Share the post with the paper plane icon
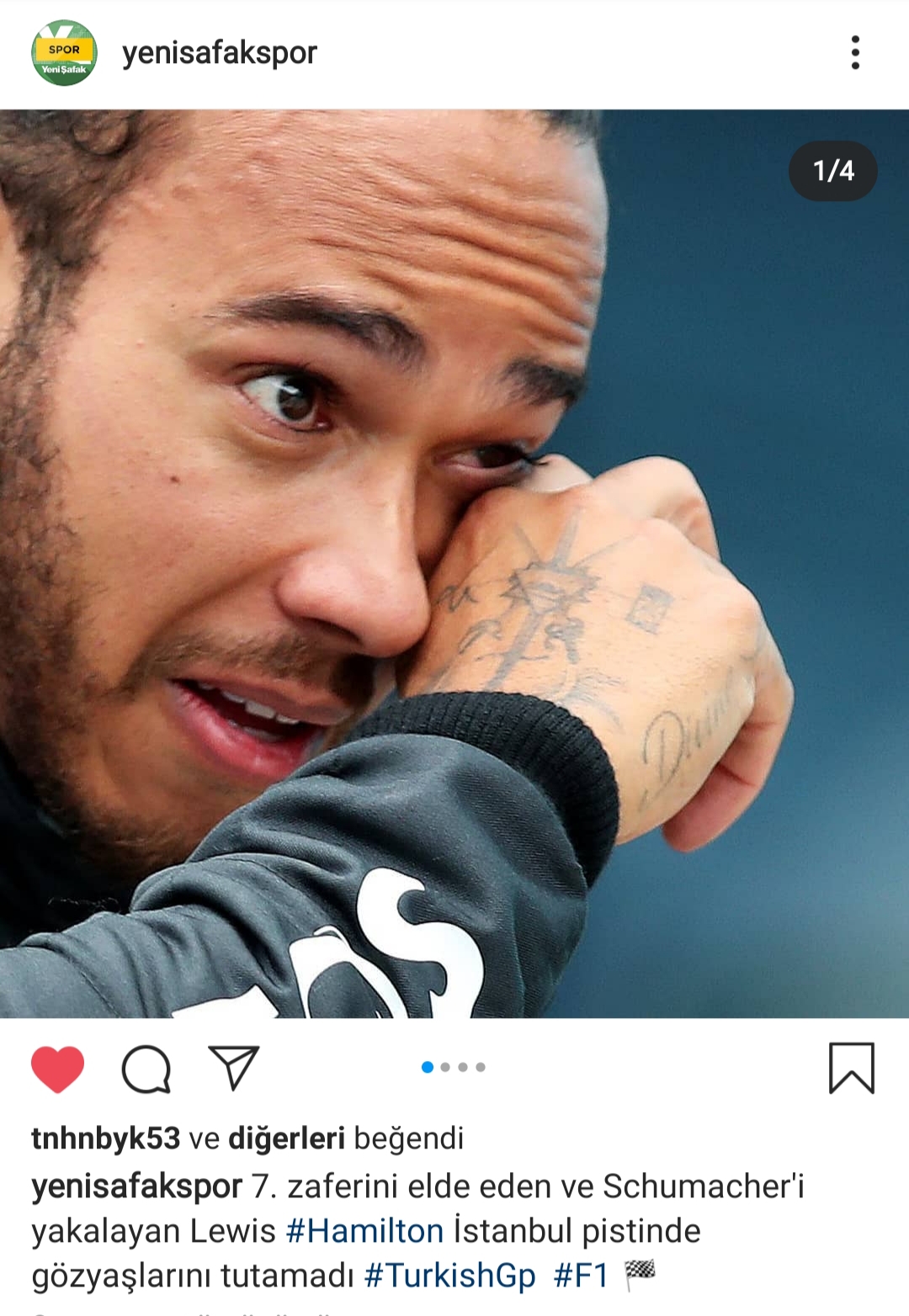Viewport: 909px width, 1316px height. (233, 1069)
